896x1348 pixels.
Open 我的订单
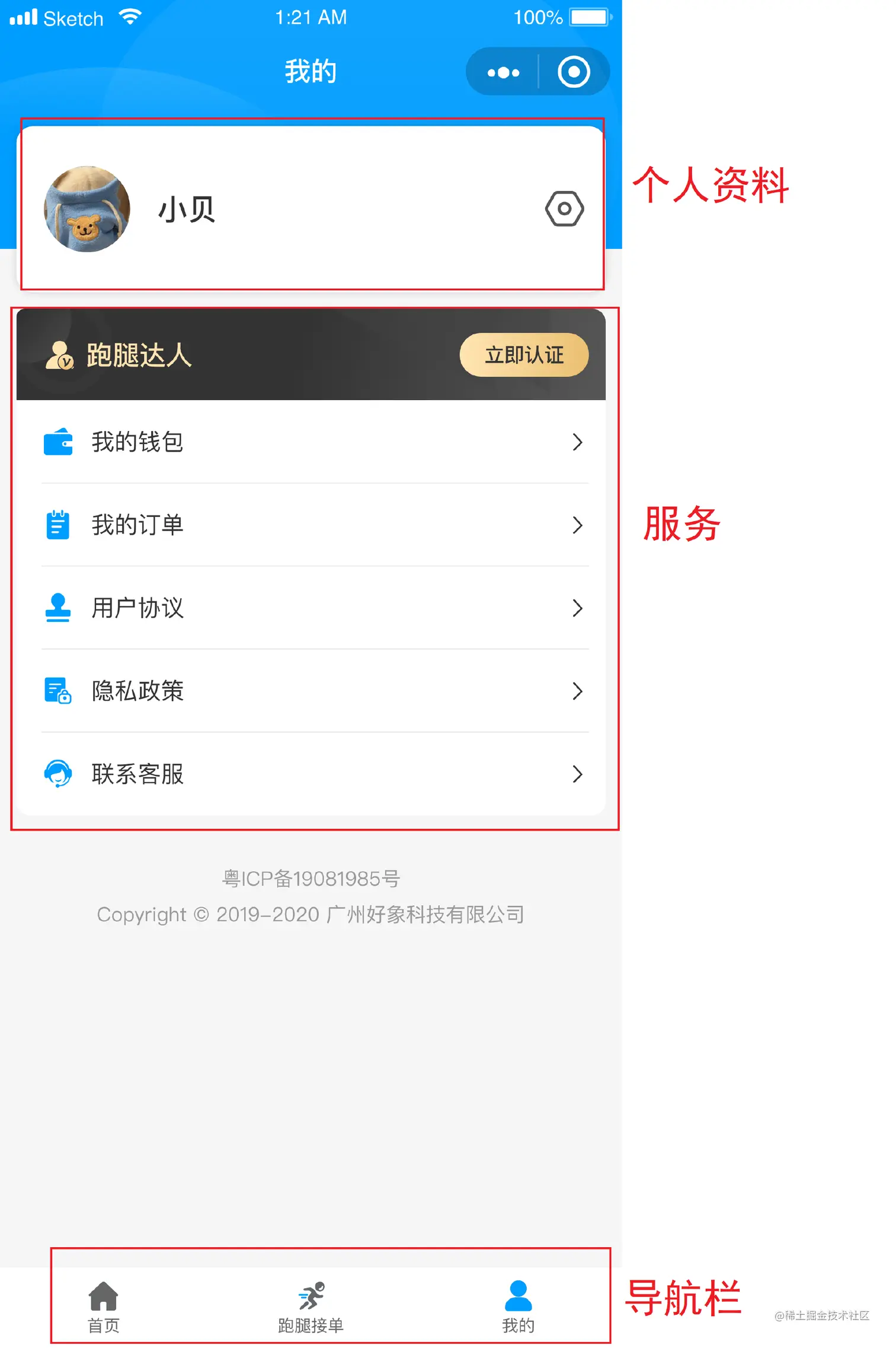(311, 525)
